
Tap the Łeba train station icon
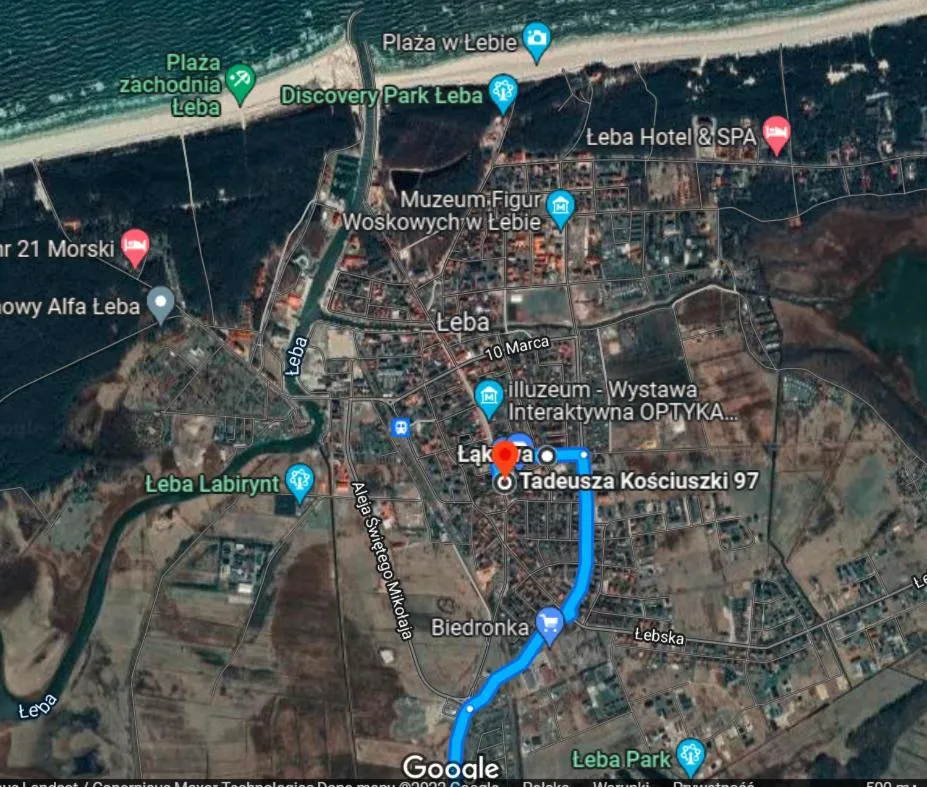click(x=402, y=427)
